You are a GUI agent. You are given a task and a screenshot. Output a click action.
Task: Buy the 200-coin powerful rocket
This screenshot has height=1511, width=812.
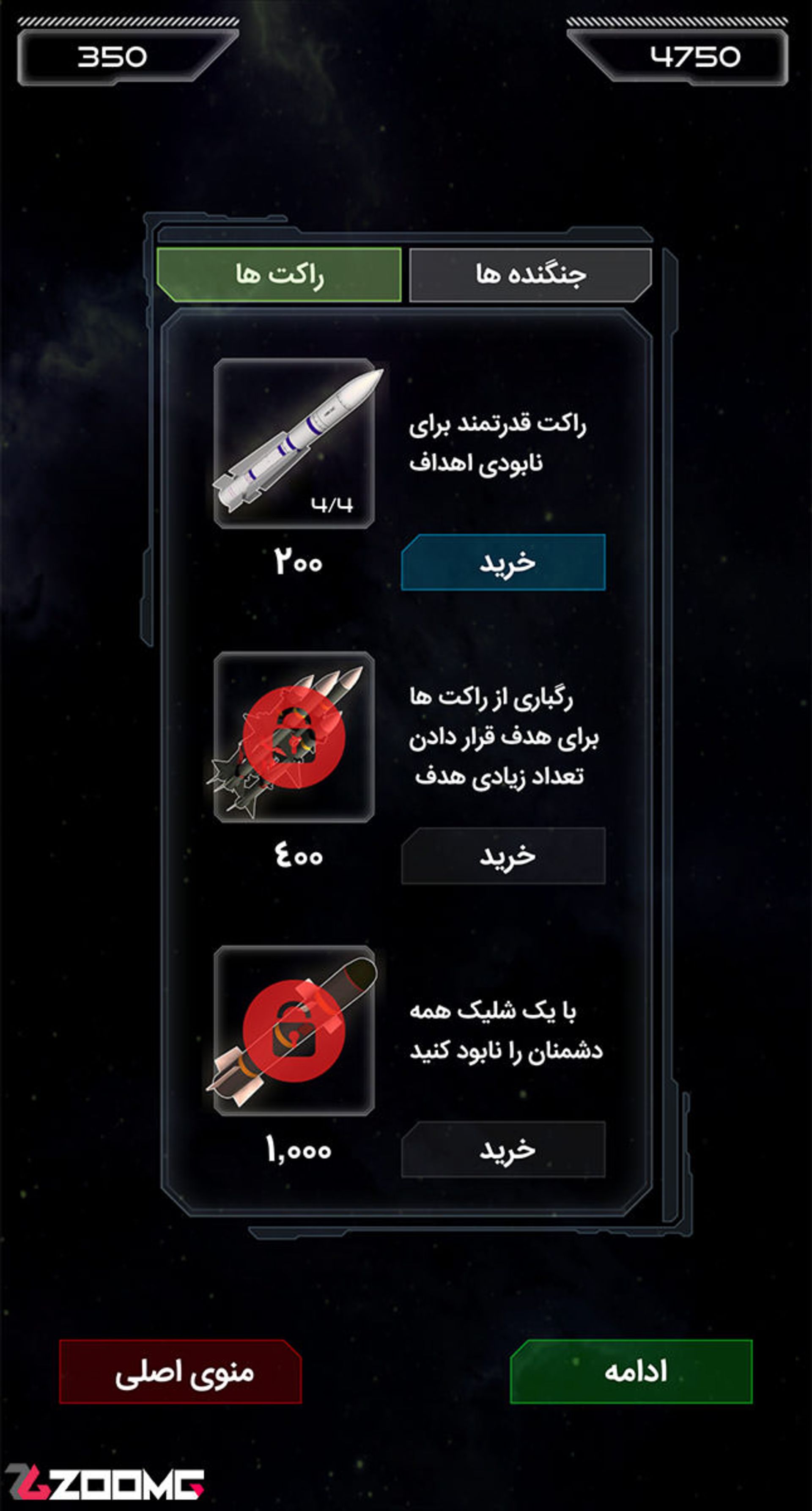click(x=503, y=562)
